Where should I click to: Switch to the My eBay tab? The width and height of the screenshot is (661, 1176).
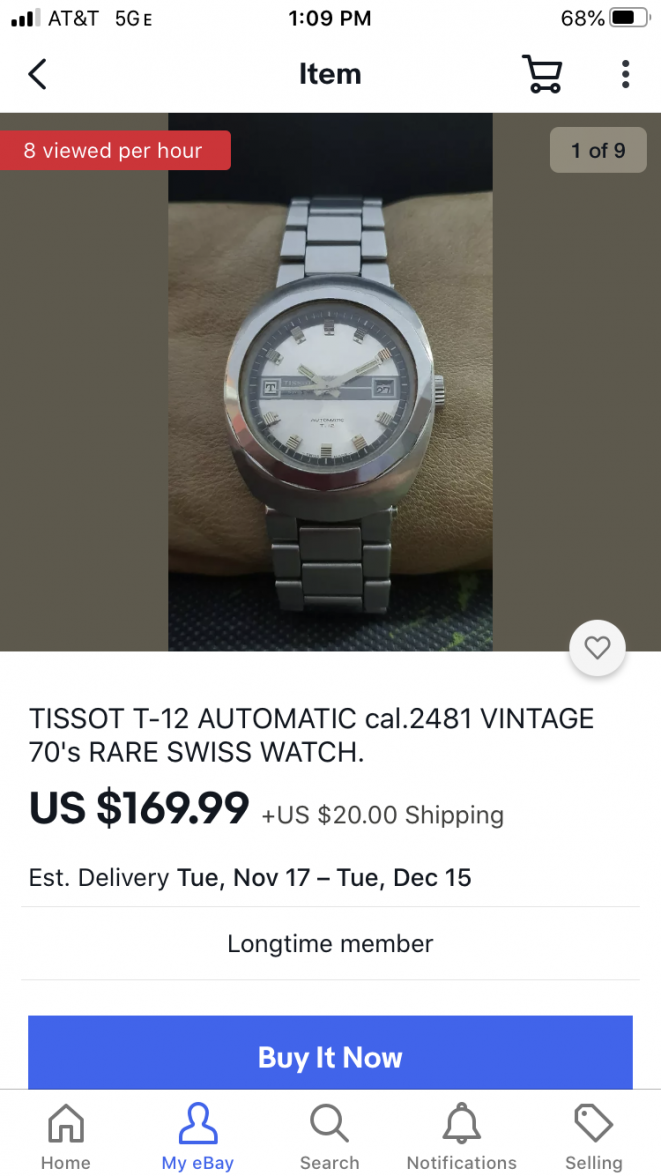[x=198, y=1136]
